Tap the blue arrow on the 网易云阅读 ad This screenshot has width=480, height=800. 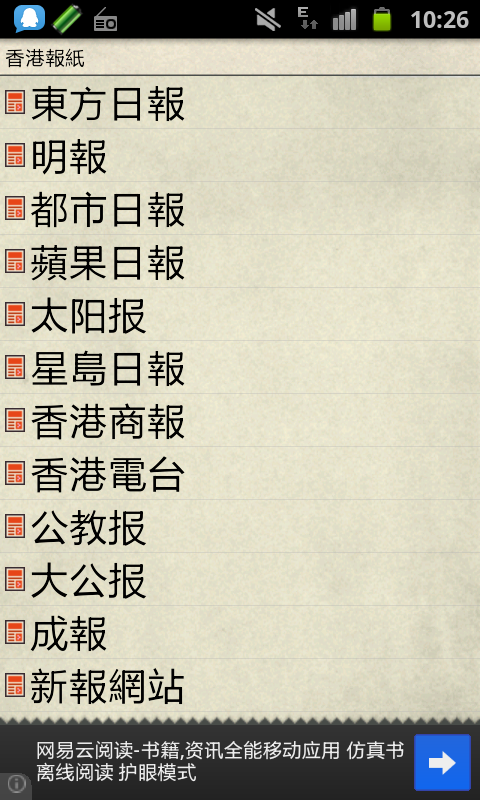pos(442,762)
